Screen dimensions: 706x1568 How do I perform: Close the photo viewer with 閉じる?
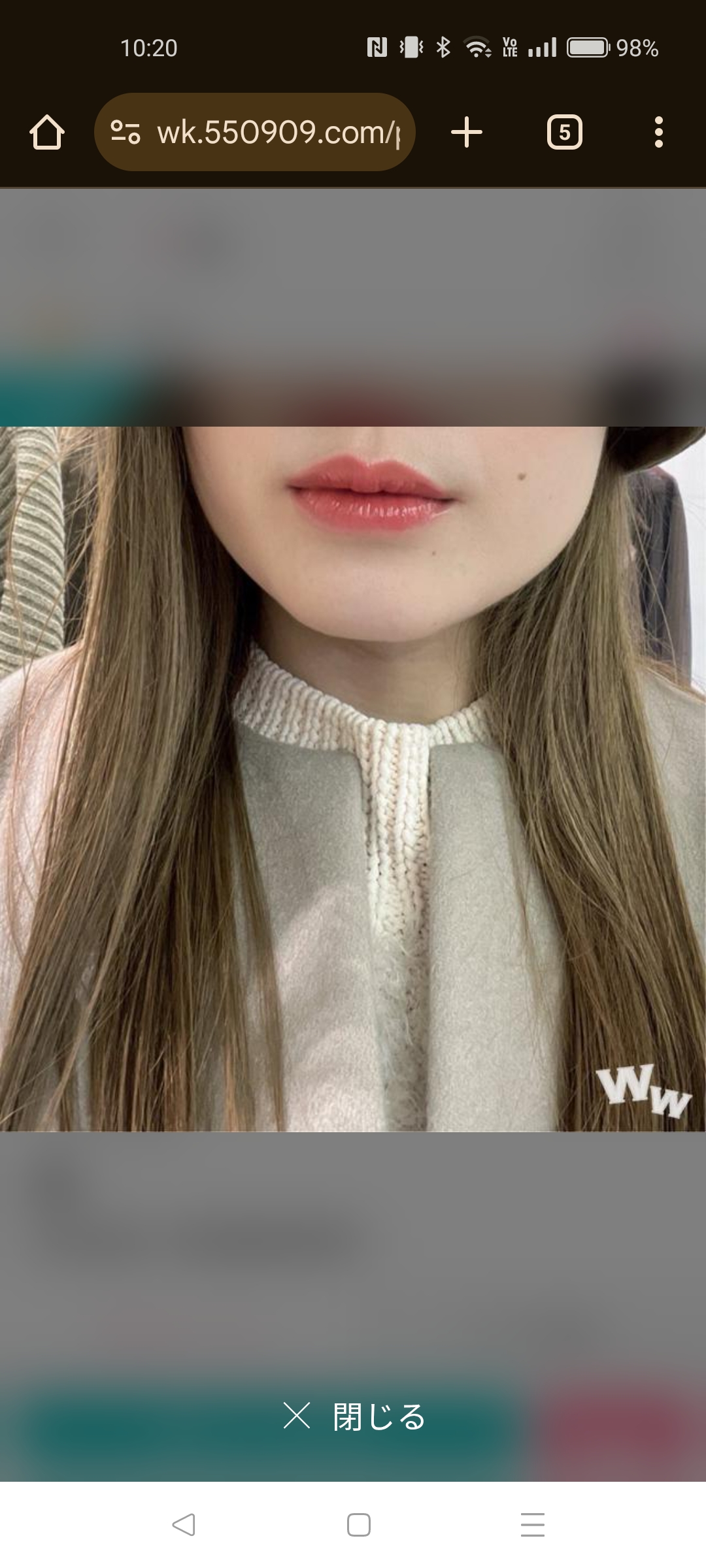354,1416
